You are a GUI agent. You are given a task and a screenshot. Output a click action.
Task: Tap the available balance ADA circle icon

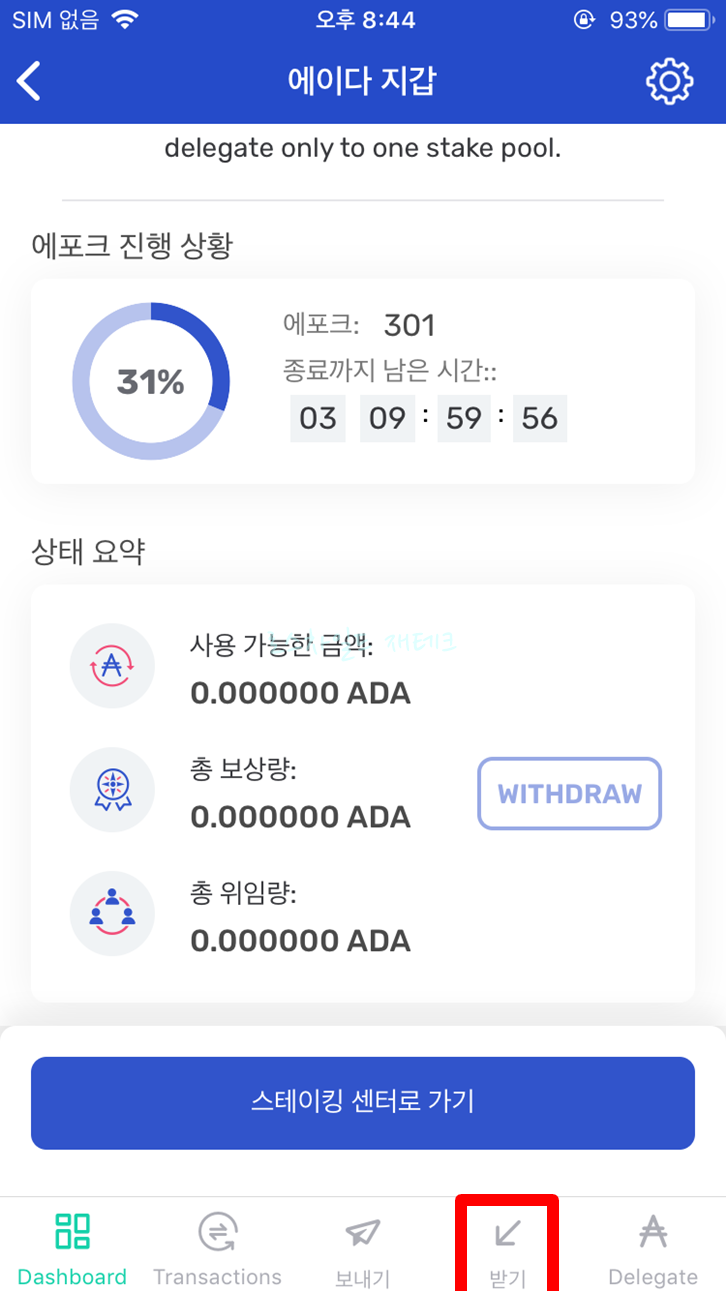coord(112,665)
